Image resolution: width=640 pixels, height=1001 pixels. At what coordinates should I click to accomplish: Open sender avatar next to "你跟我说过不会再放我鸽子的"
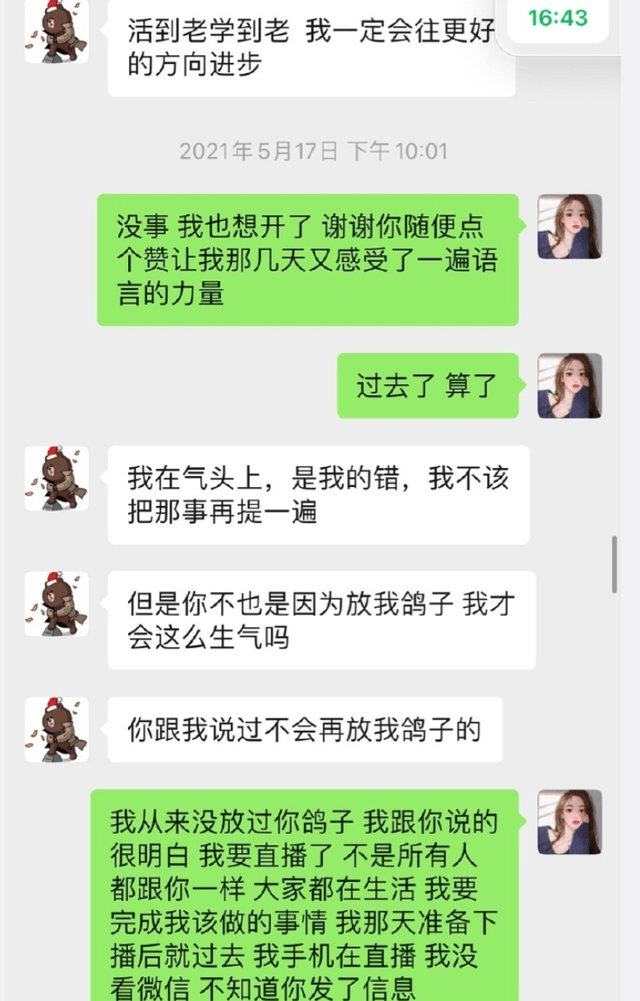point(56,730)
